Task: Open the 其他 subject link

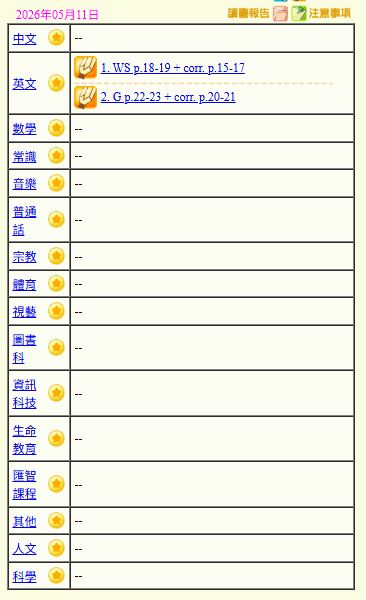Action: coord(25,521)
